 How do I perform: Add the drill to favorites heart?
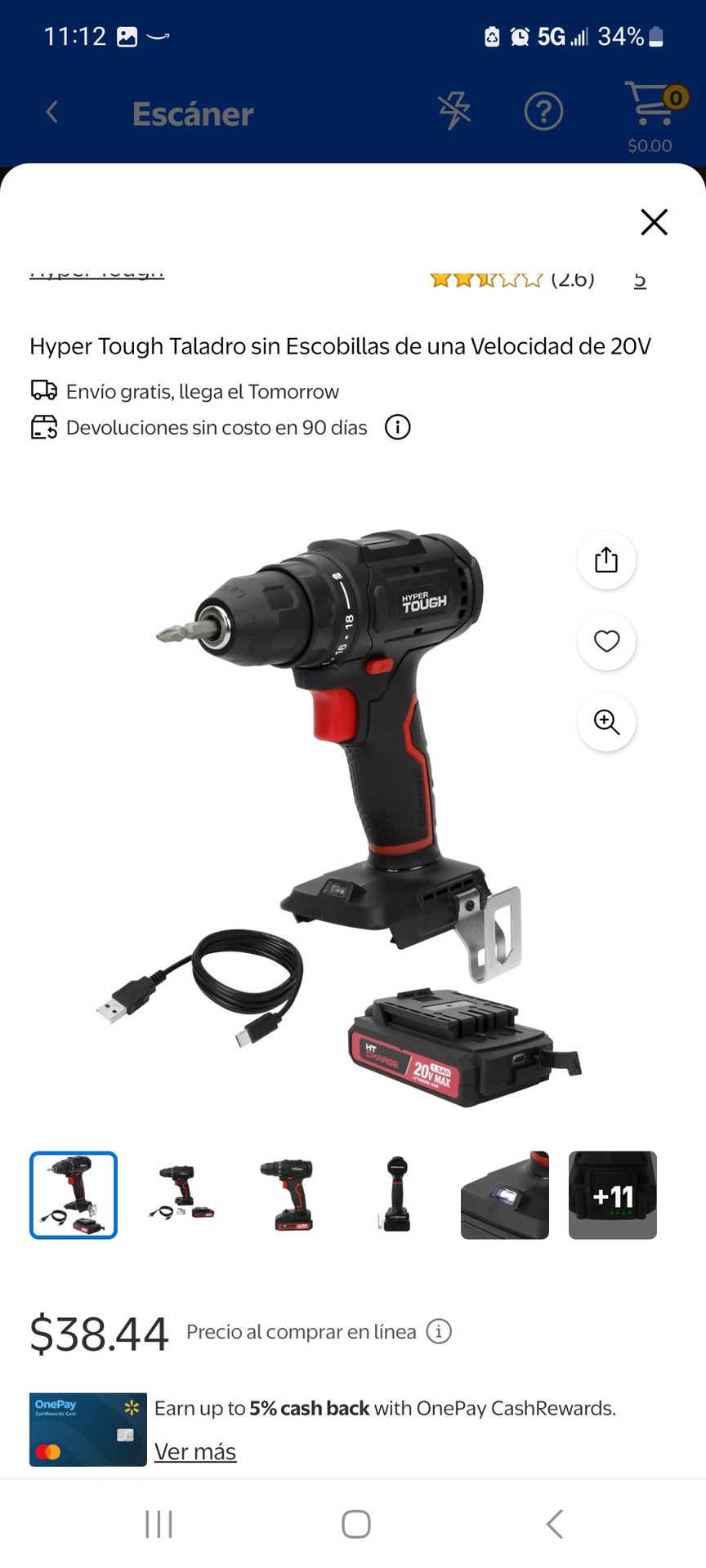606,641
